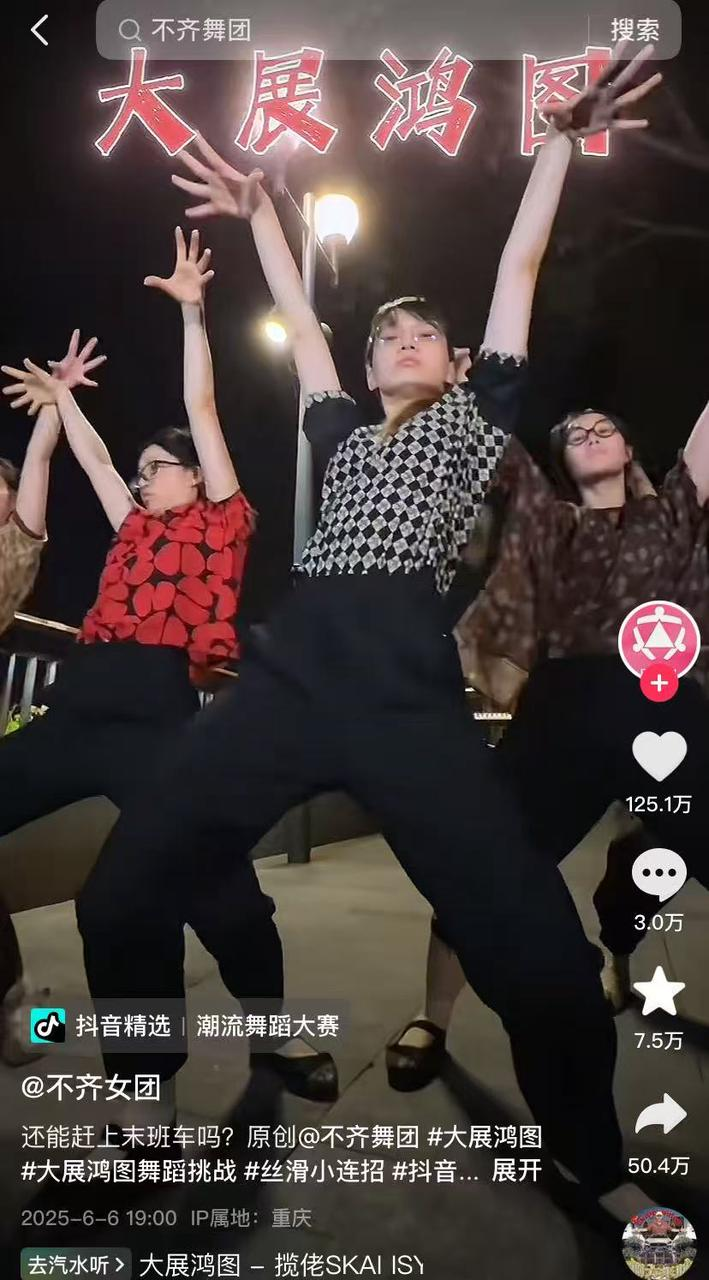The image size is (709, 1280).
Task: Open the #大展鸿图舞蹈挑战 hashtag
Action: pos(128,1171)
